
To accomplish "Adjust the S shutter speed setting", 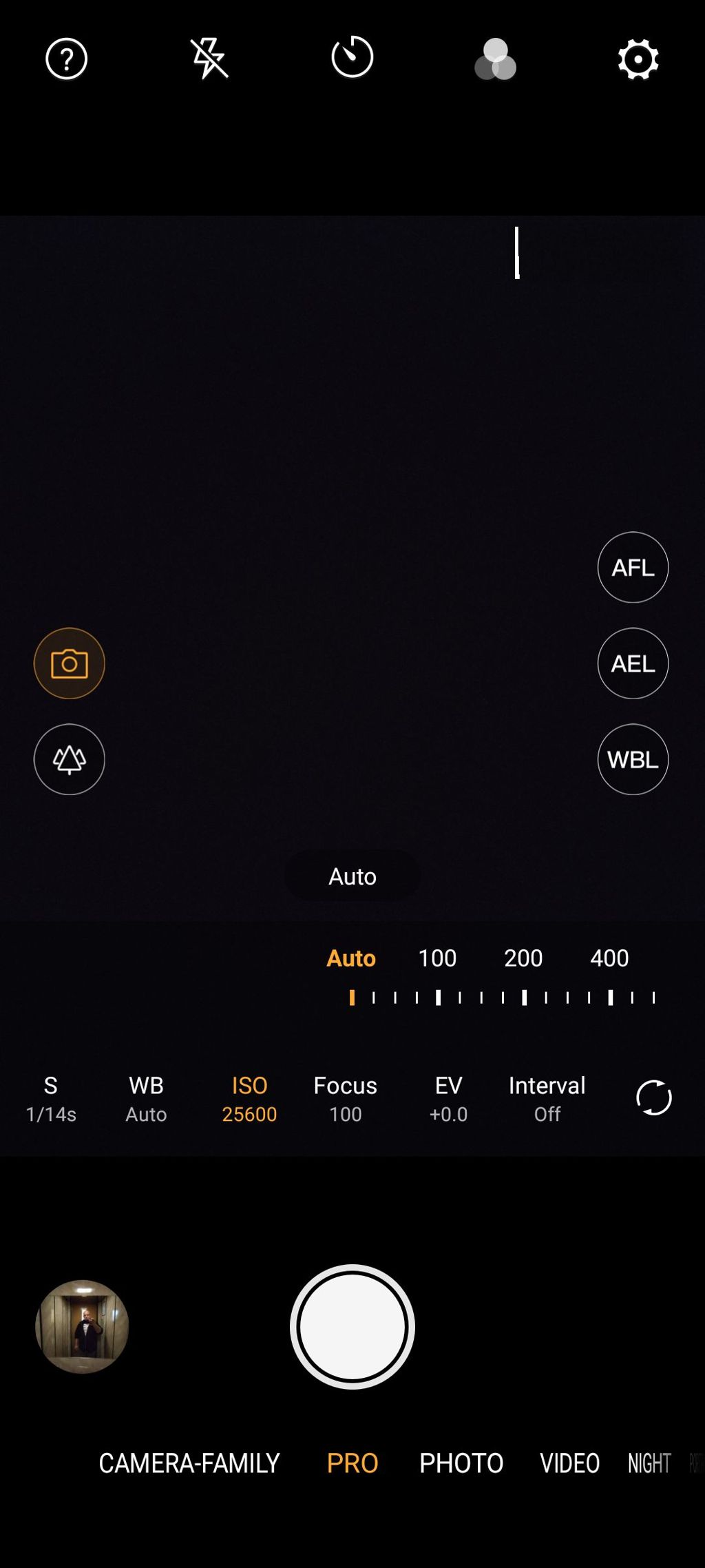I will pyautogui.click(x=51, y=1098).
